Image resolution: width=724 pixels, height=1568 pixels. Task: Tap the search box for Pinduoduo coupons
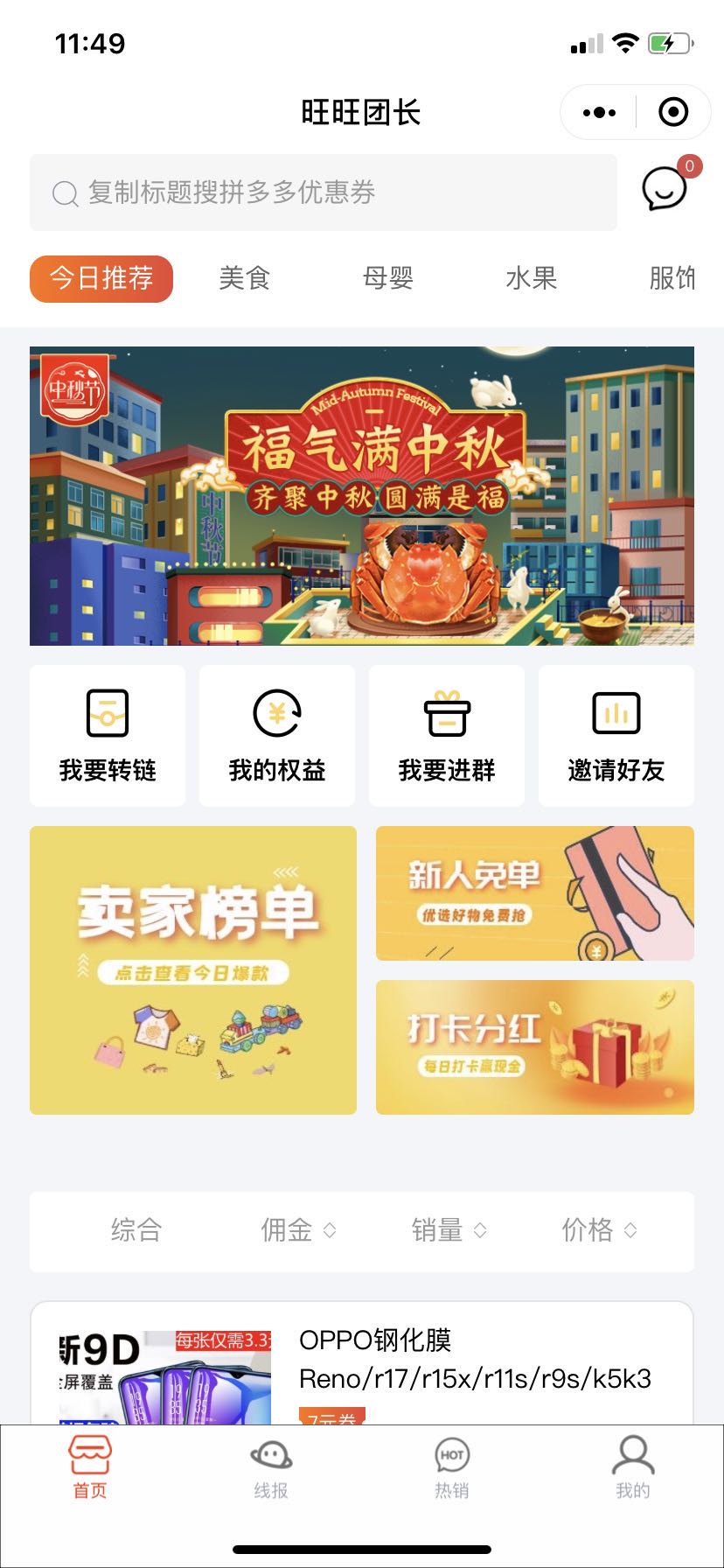[x=324, y=192]
